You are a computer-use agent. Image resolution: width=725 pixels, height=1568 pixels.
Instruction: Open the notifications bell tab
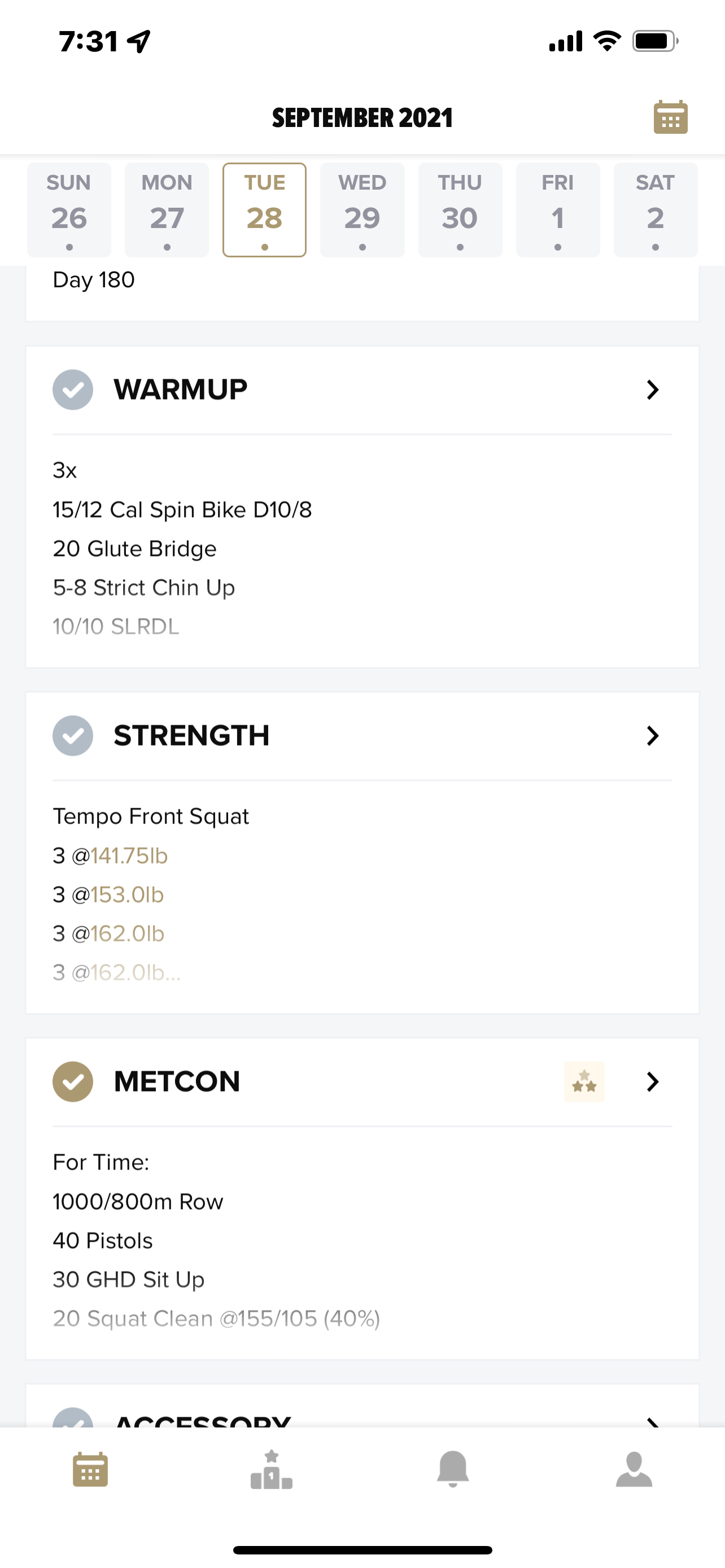(453, 1469)
